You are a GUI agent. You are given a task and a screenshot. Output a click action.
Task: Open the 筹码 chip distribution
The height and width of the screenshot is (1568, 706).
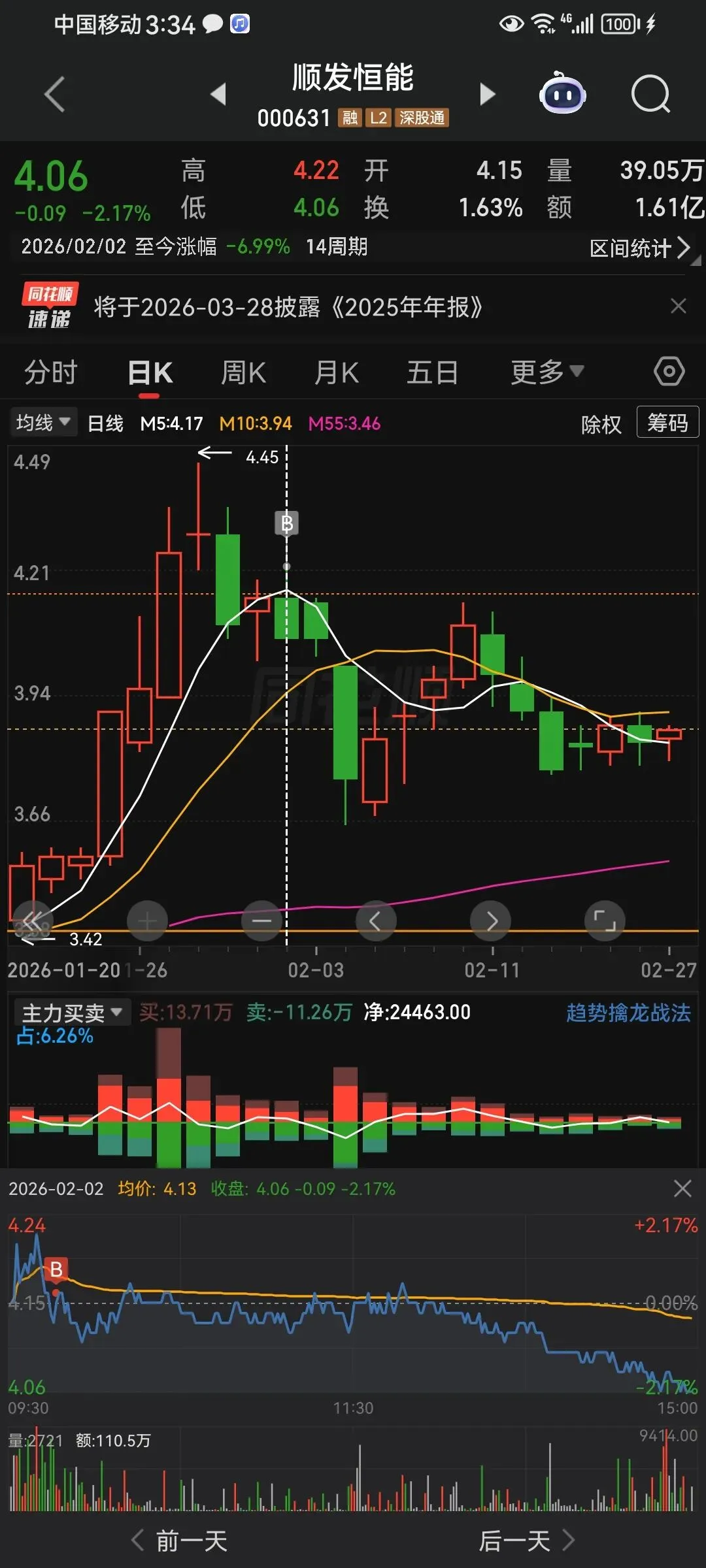point(667,423)
